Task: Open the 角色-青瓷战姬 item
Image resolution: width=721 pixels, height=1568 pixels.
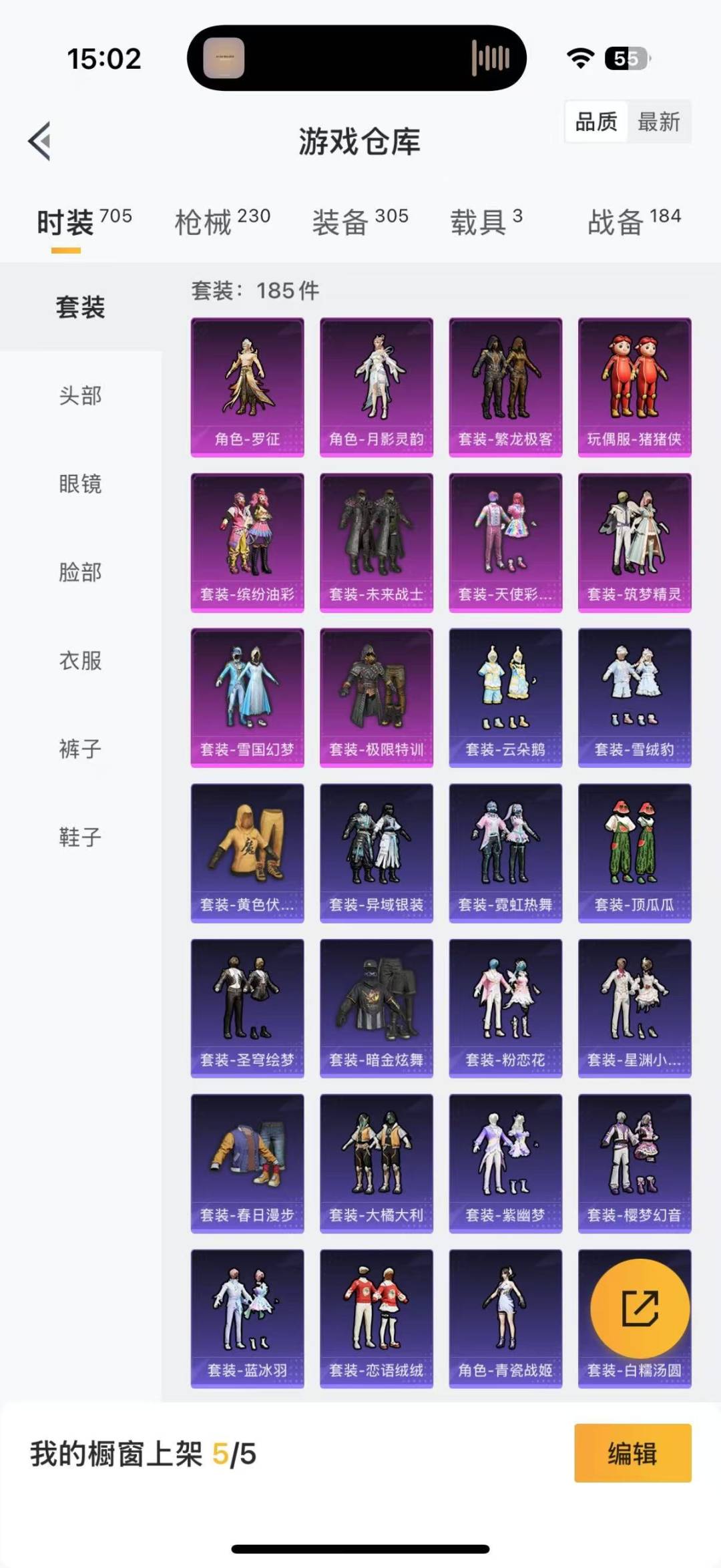Action: [505, 1319]
